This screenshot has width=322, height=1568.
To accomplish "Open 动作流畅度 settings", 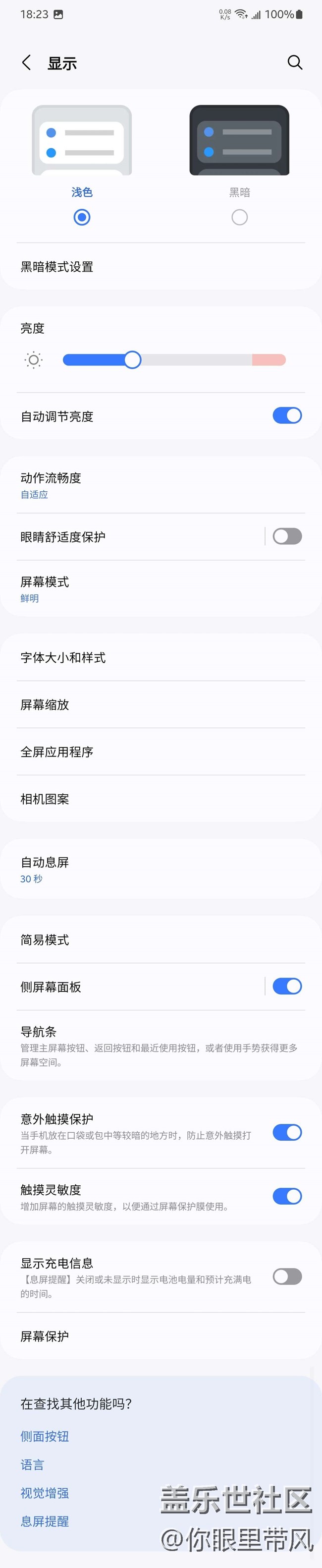I will (x=161, y=485).
